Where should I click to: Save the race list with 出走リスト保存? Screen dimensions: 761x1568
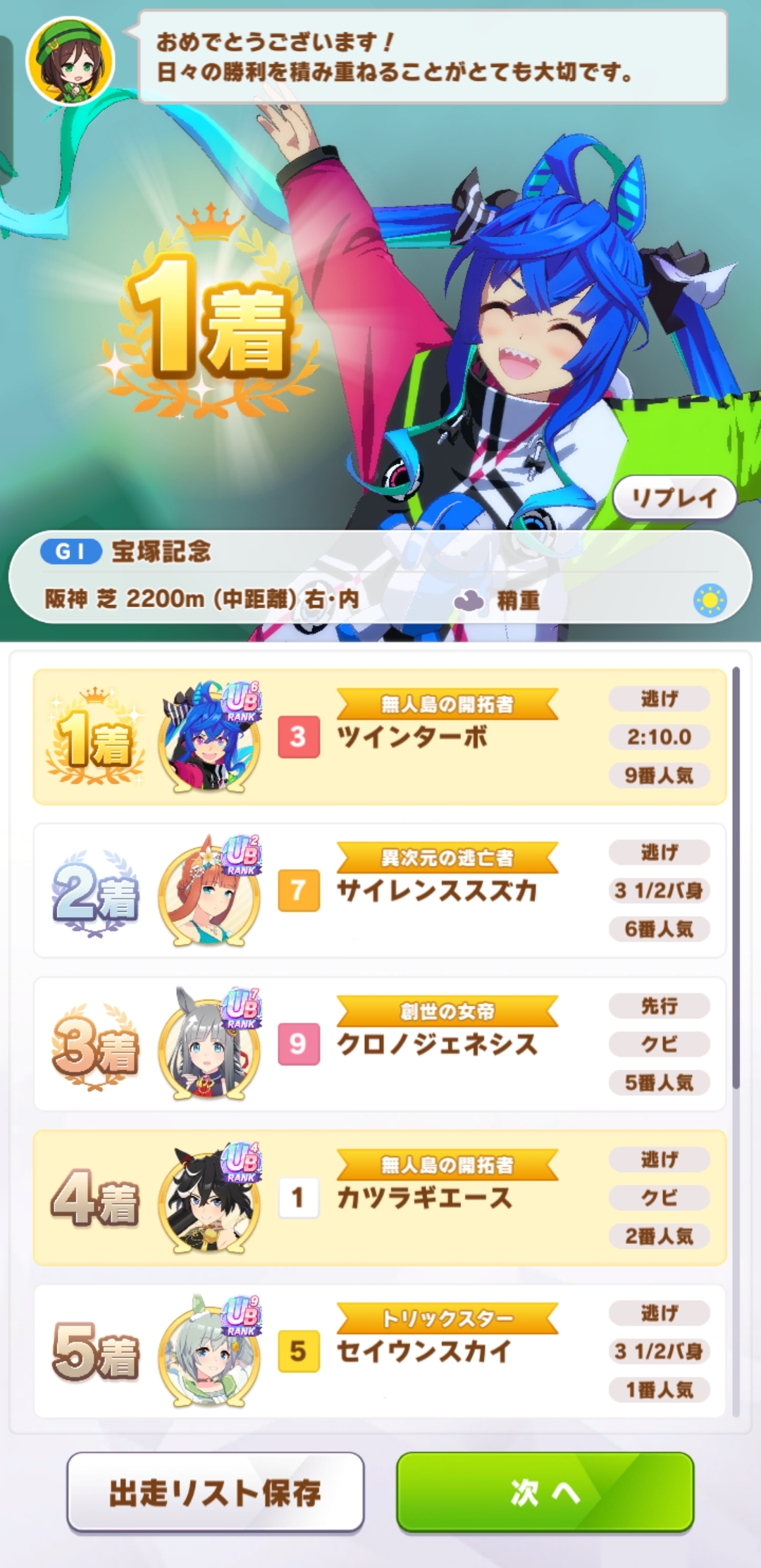[216, 1492]
